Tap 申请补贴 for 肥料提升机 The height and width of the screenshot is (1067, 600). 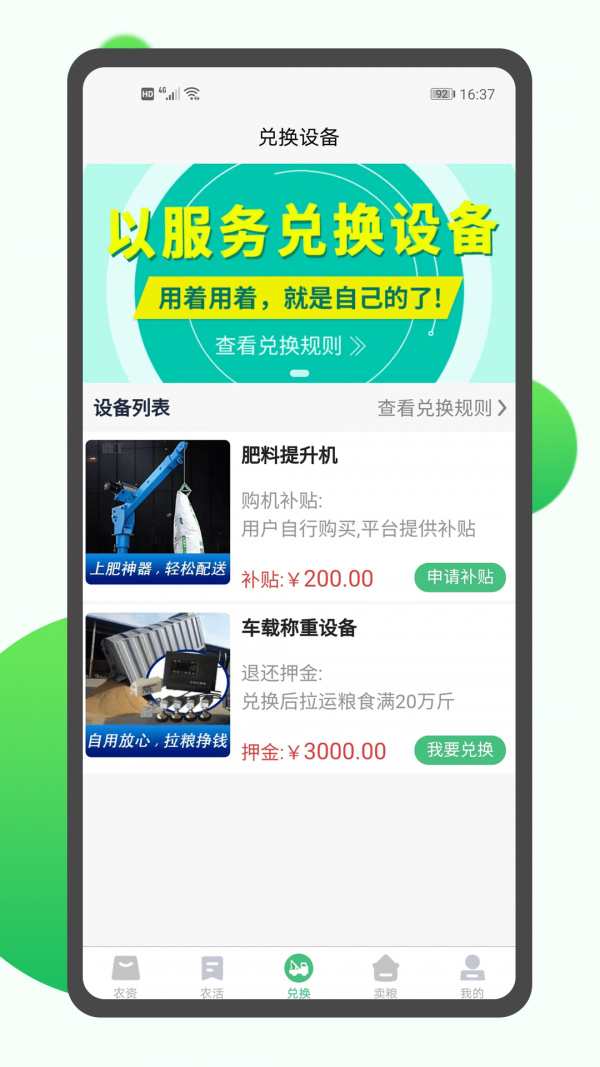460,577
